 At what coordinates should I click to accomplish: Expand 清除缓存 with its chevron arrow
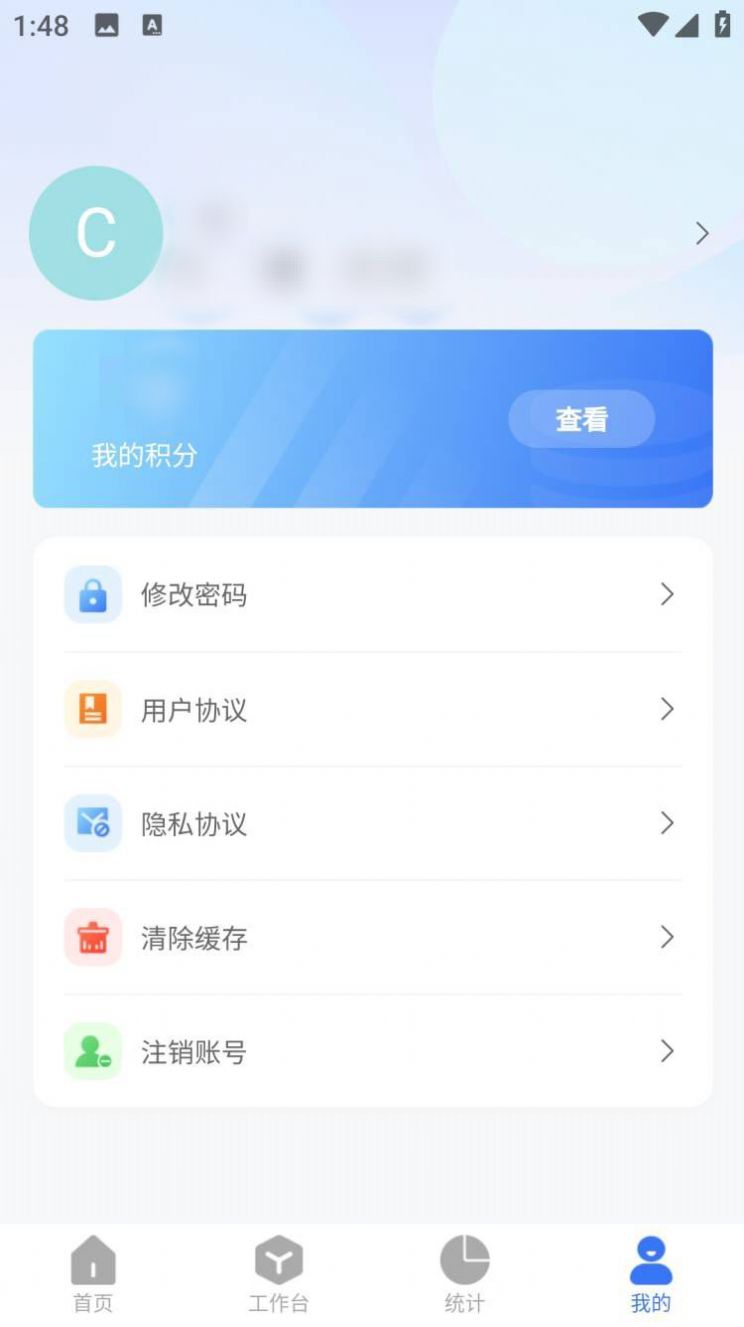click(668, 937)
